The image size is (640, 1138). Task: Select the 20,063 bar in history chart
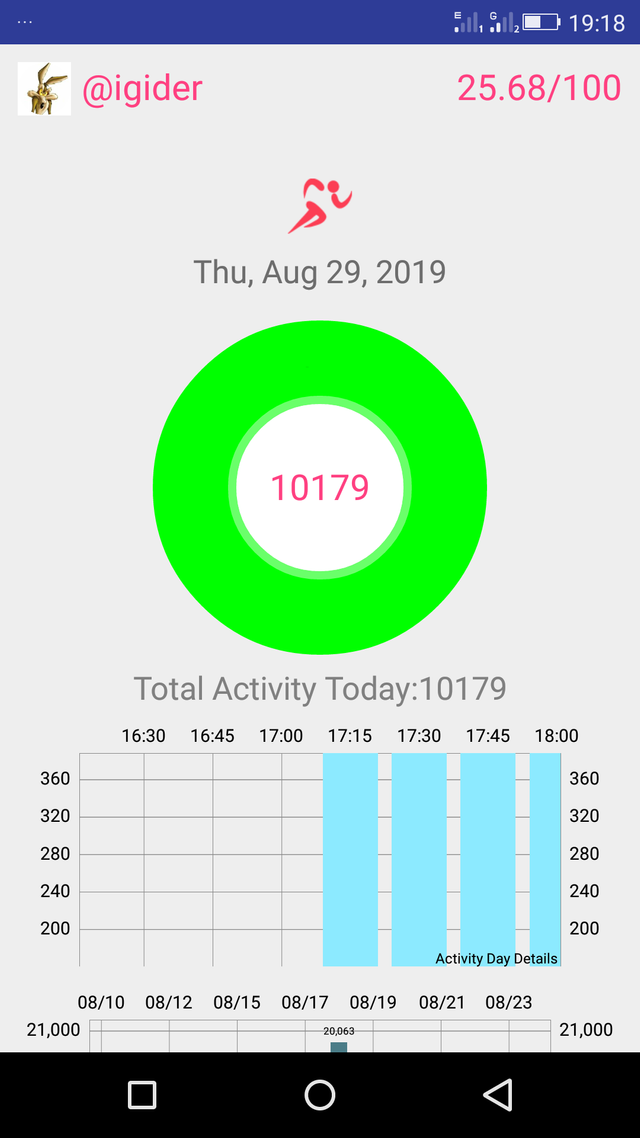pos(339,1047)
